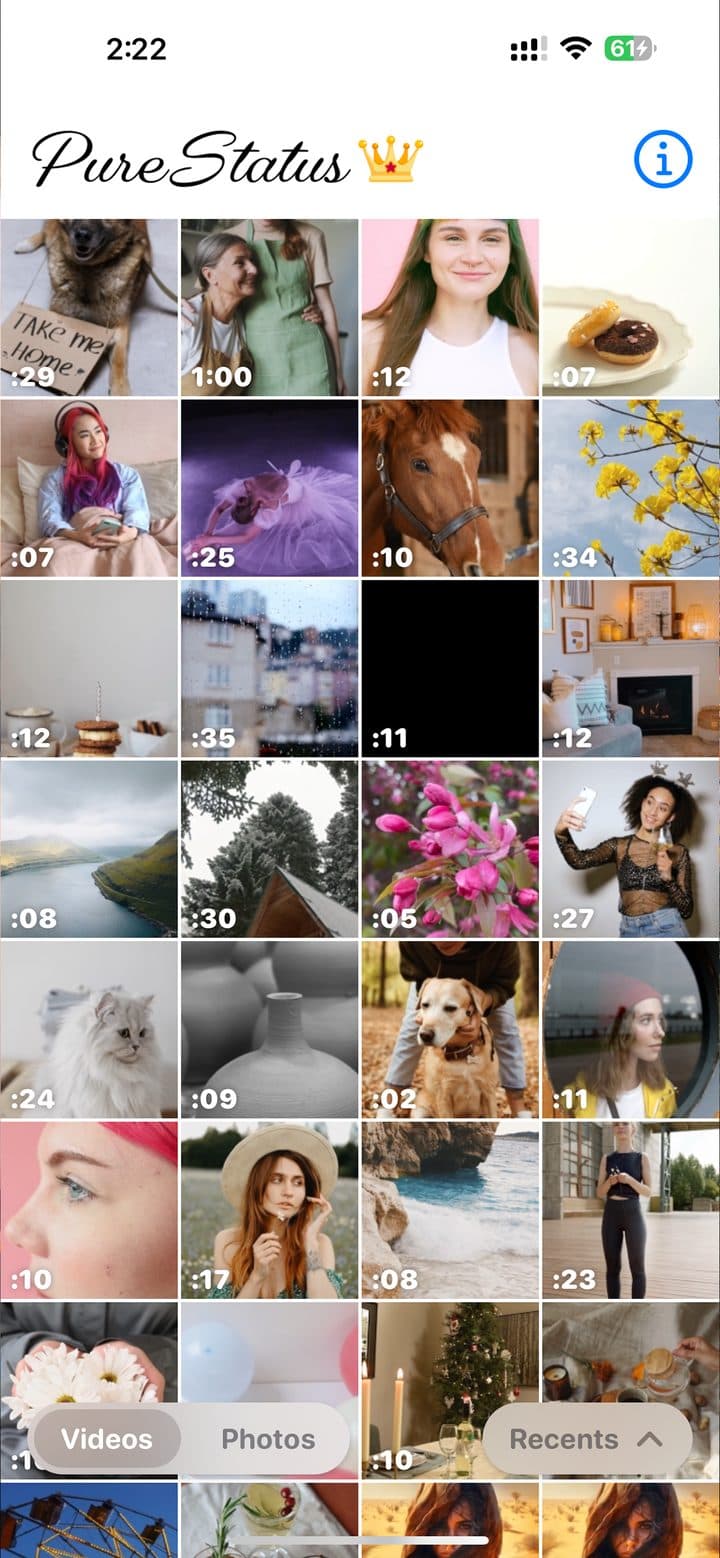This screenshot has height=1558, width=720.
Task: Switch to the Photos tab
Action: [x=268, y=1439]
